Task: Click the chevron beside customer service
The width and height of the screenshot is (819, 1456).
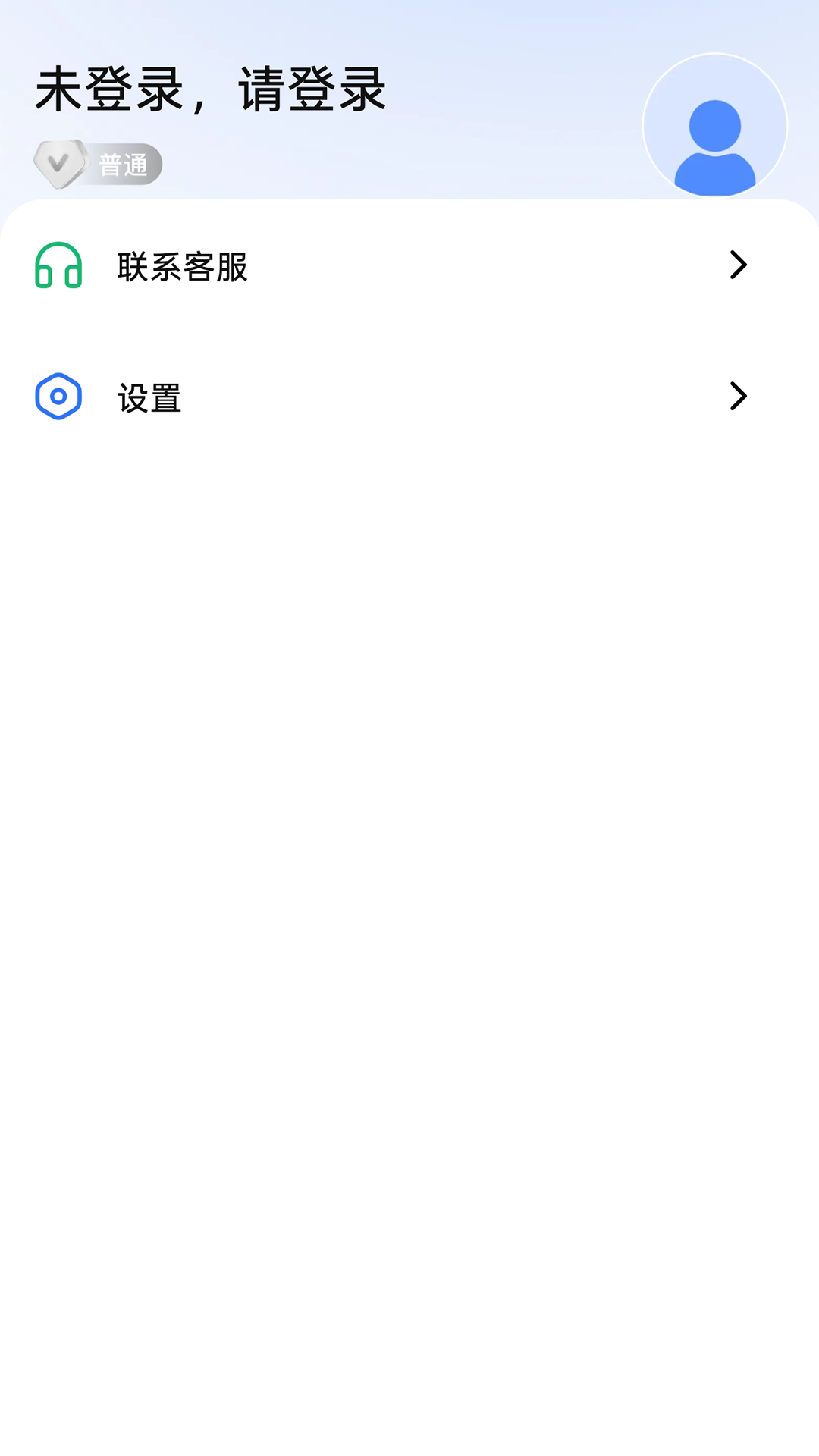Action: 738,267
